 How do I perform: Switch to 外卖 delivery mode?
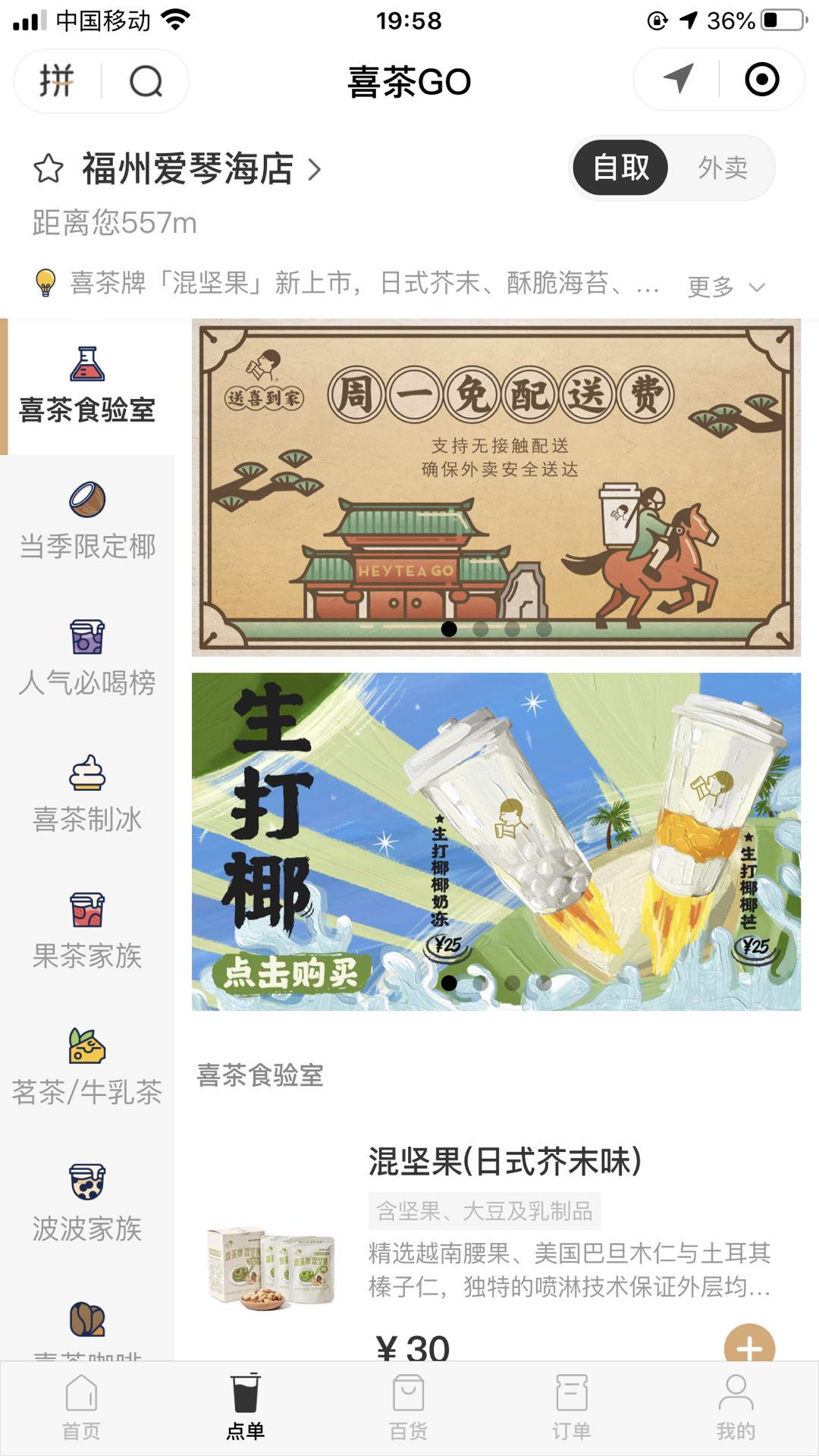[x=722, y=168]
